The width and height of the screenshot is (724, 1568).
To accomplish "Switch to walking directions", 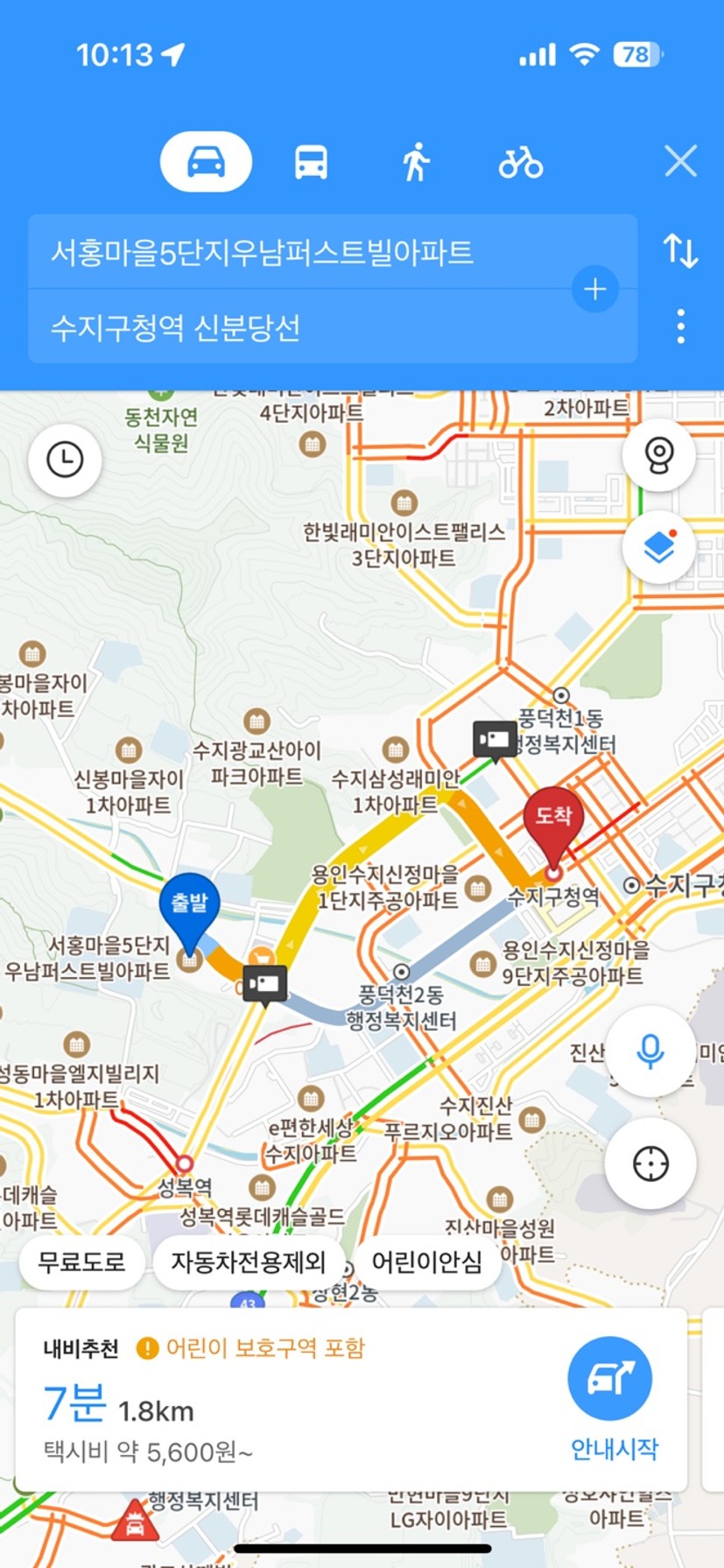I will [416, 162].
